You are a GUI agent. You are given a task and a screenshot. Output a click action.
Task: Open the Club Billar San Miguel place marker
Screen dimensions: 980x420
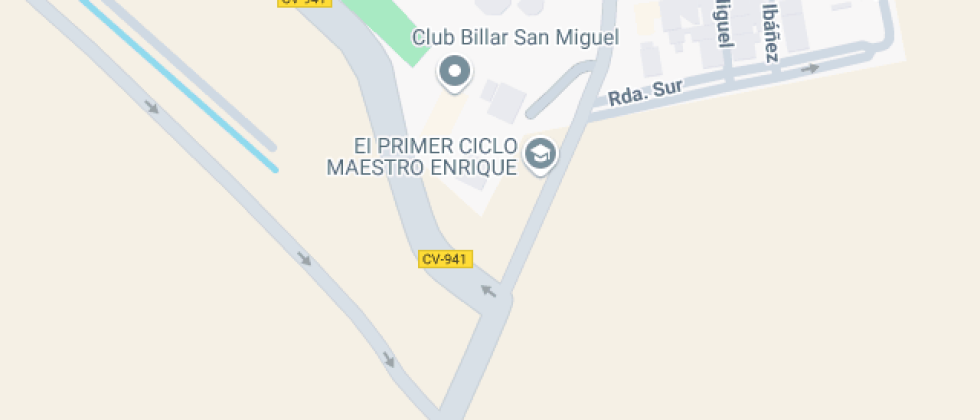(x=455, y=72)
